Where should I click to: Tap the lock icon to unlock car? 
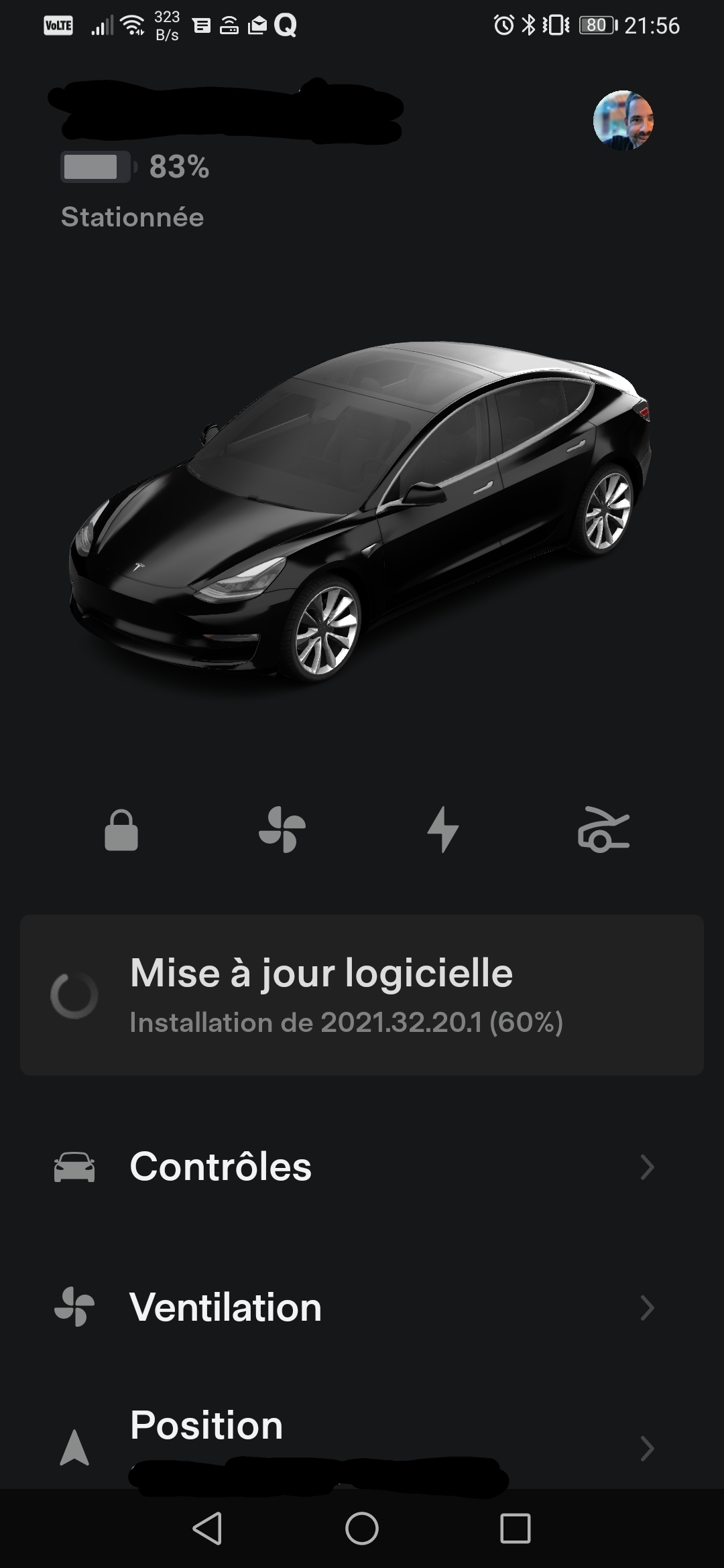click(121, 830)
